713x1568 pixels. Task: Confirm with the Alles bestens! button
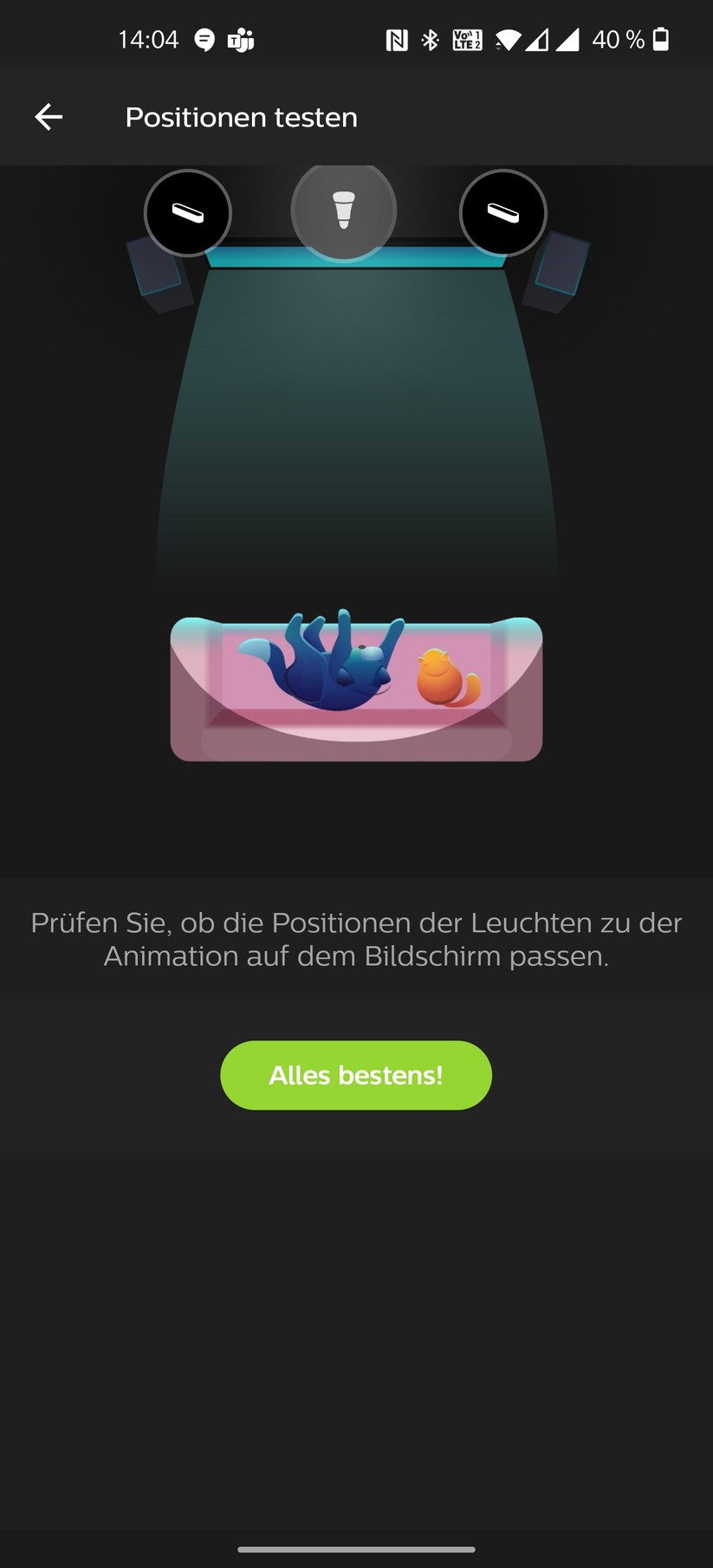click(356, 1075)
